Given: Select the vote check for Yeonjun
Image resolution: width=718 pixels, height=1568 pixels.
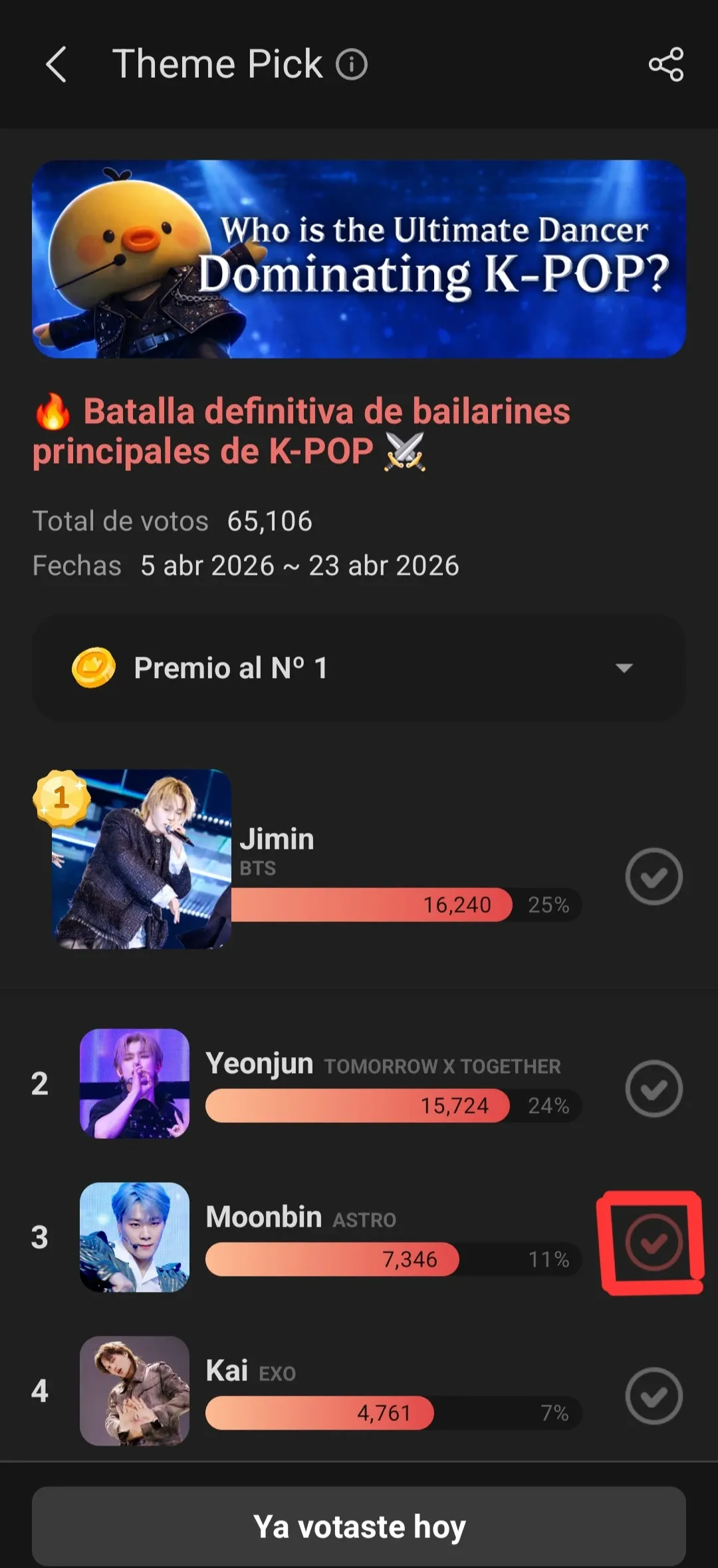Looking at the screenshot, I should [x=654, y=1088].
